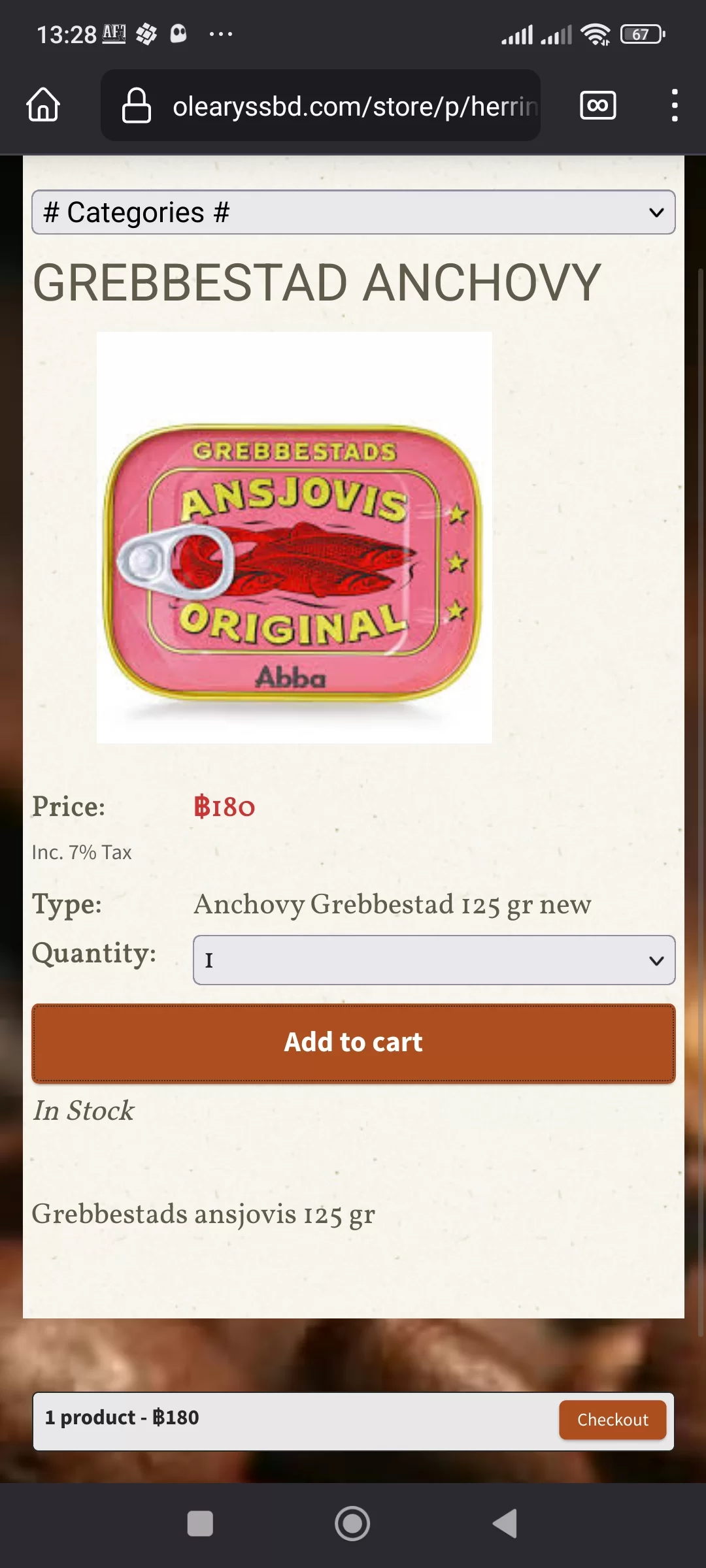Open recent apps from navigation bar

click(200, 1524)
